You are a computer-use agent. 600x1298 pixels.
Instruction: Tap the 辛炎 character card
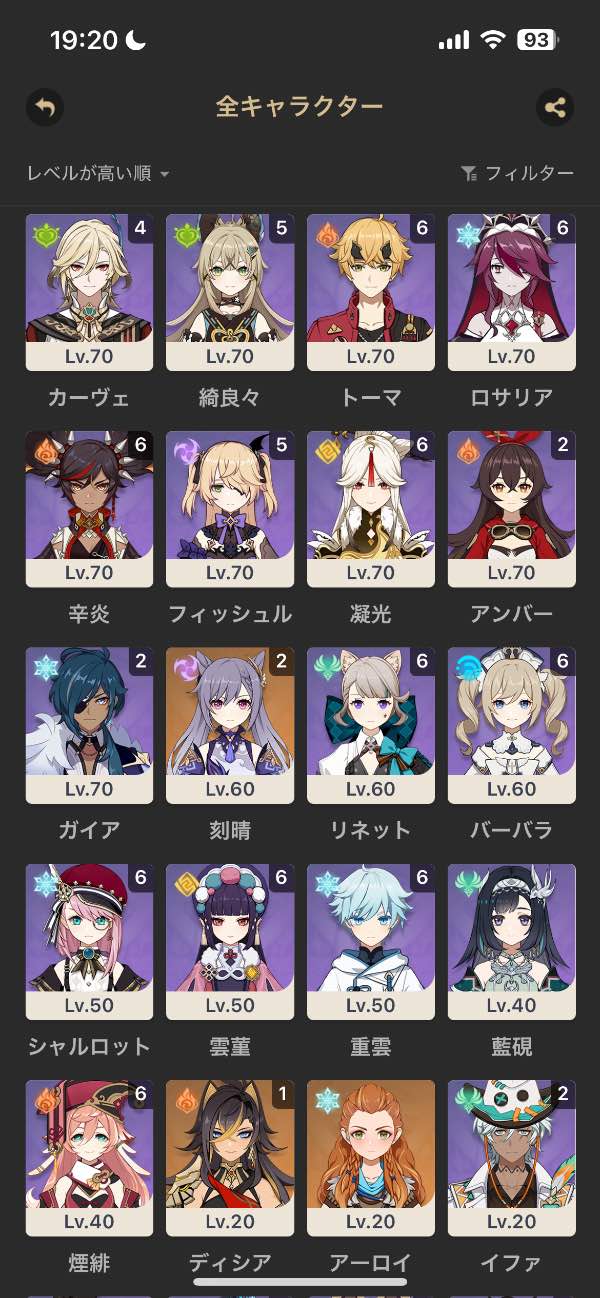click(89, 508)
